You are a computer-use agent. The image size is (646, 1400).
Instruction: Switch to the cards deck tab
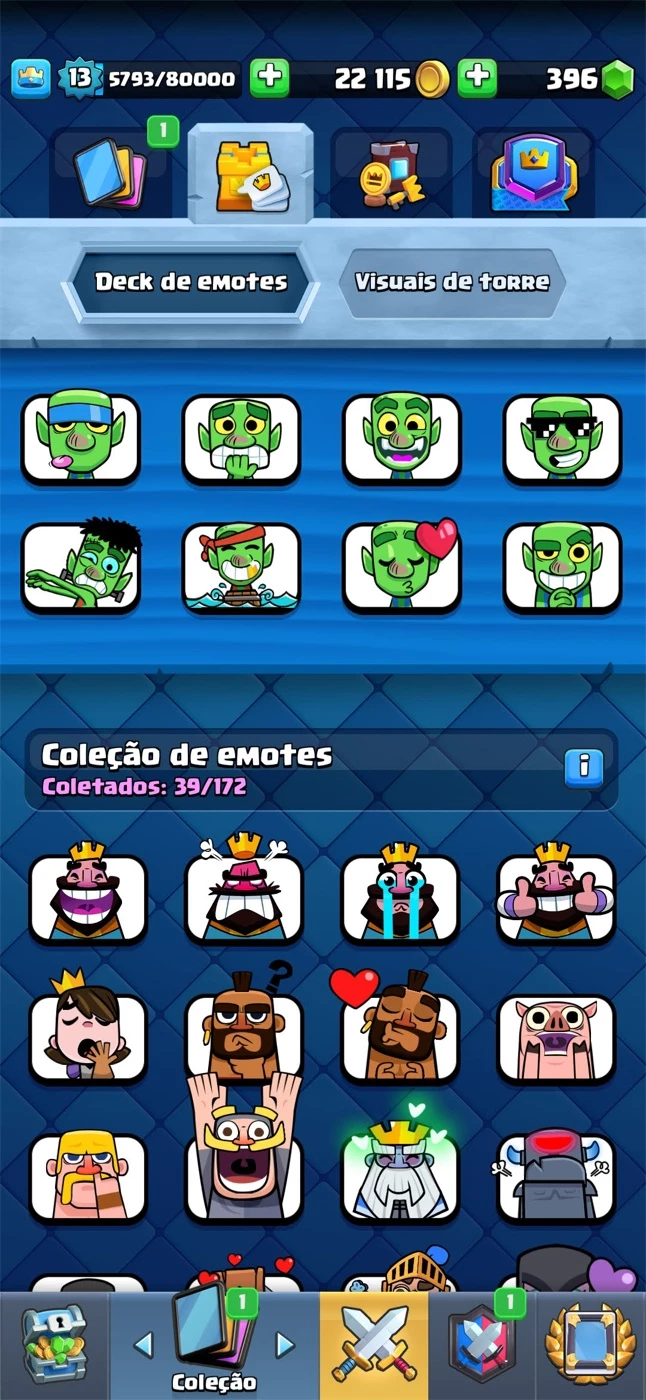click(112, 172)
